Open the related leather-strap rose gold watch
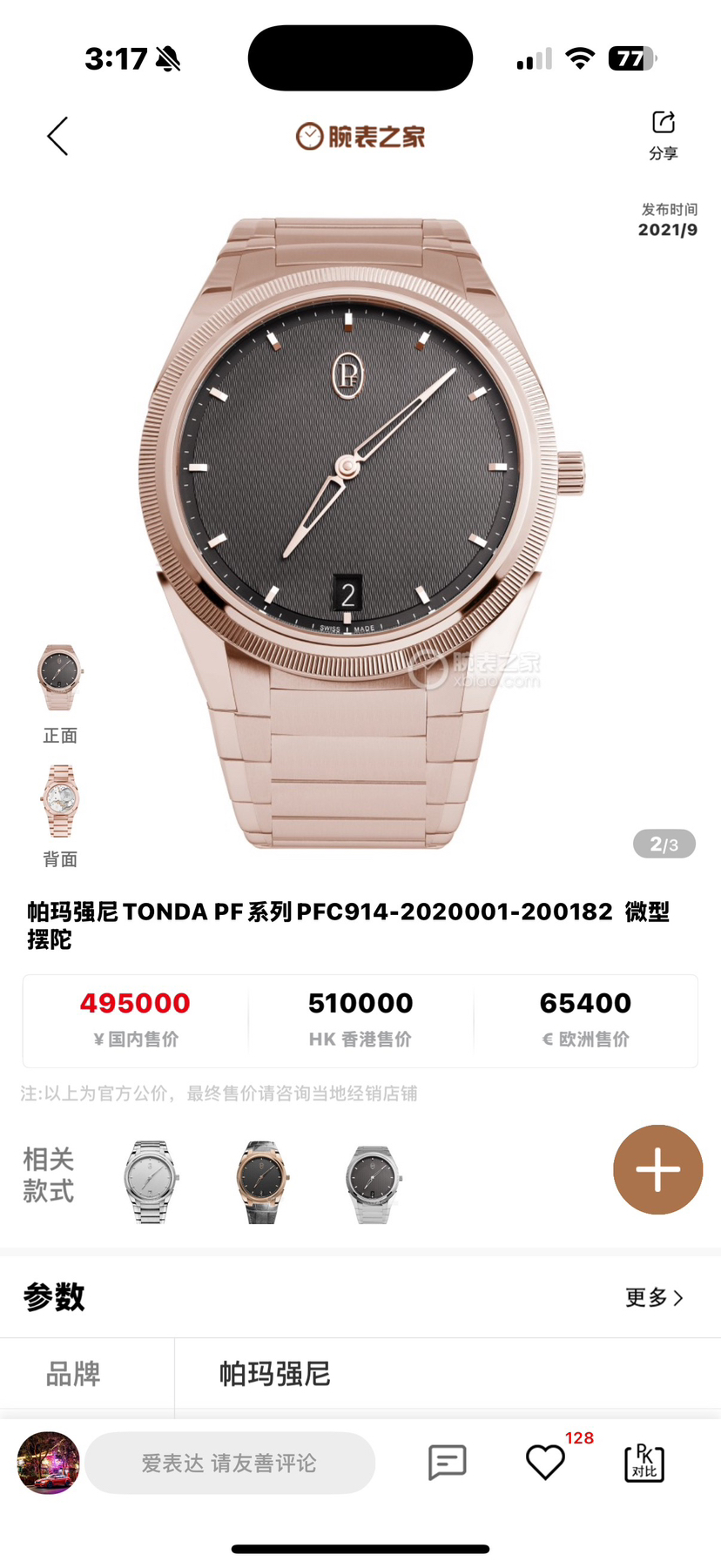The height and width of the screenshot is (1568, 721). 262,1181
